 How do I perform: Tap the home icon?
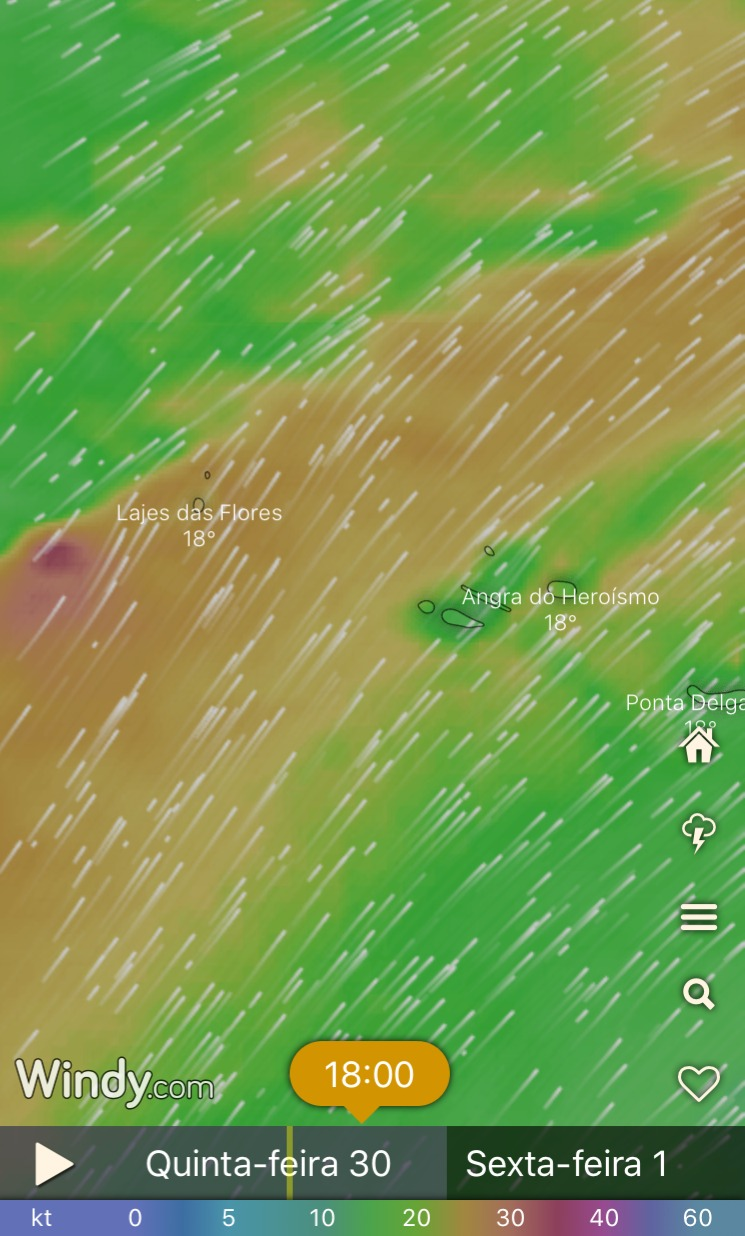click(698, 745)
